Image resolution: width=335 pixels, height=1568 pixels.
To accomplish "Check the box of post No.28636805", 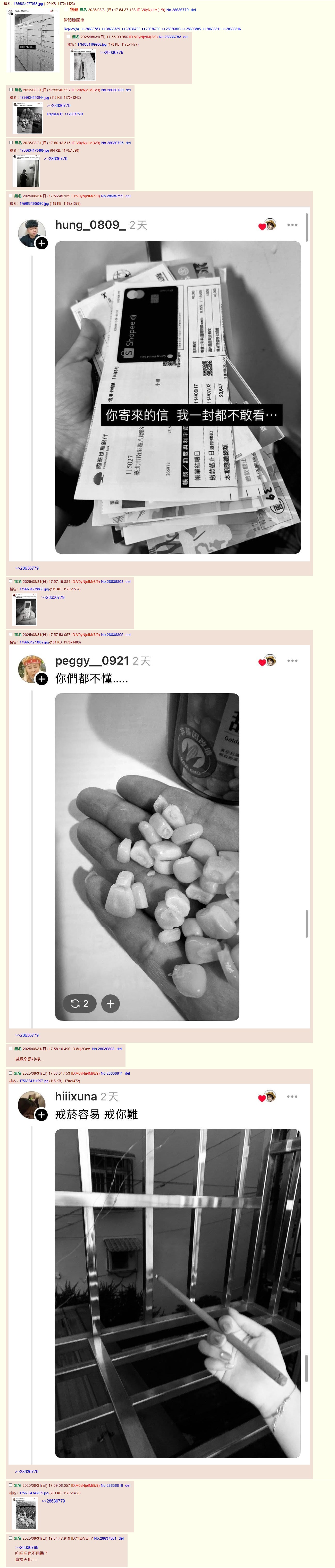I will pos(11,634).
